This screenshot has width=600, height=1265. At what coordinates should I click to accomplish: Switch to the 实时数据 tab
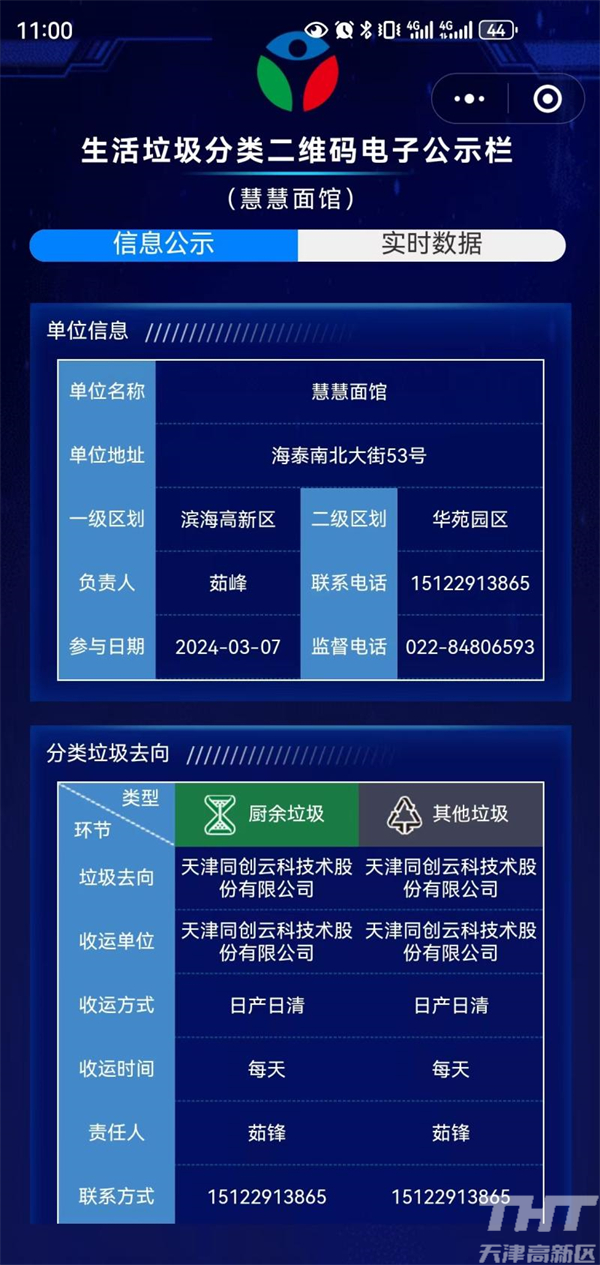[431, 245]
